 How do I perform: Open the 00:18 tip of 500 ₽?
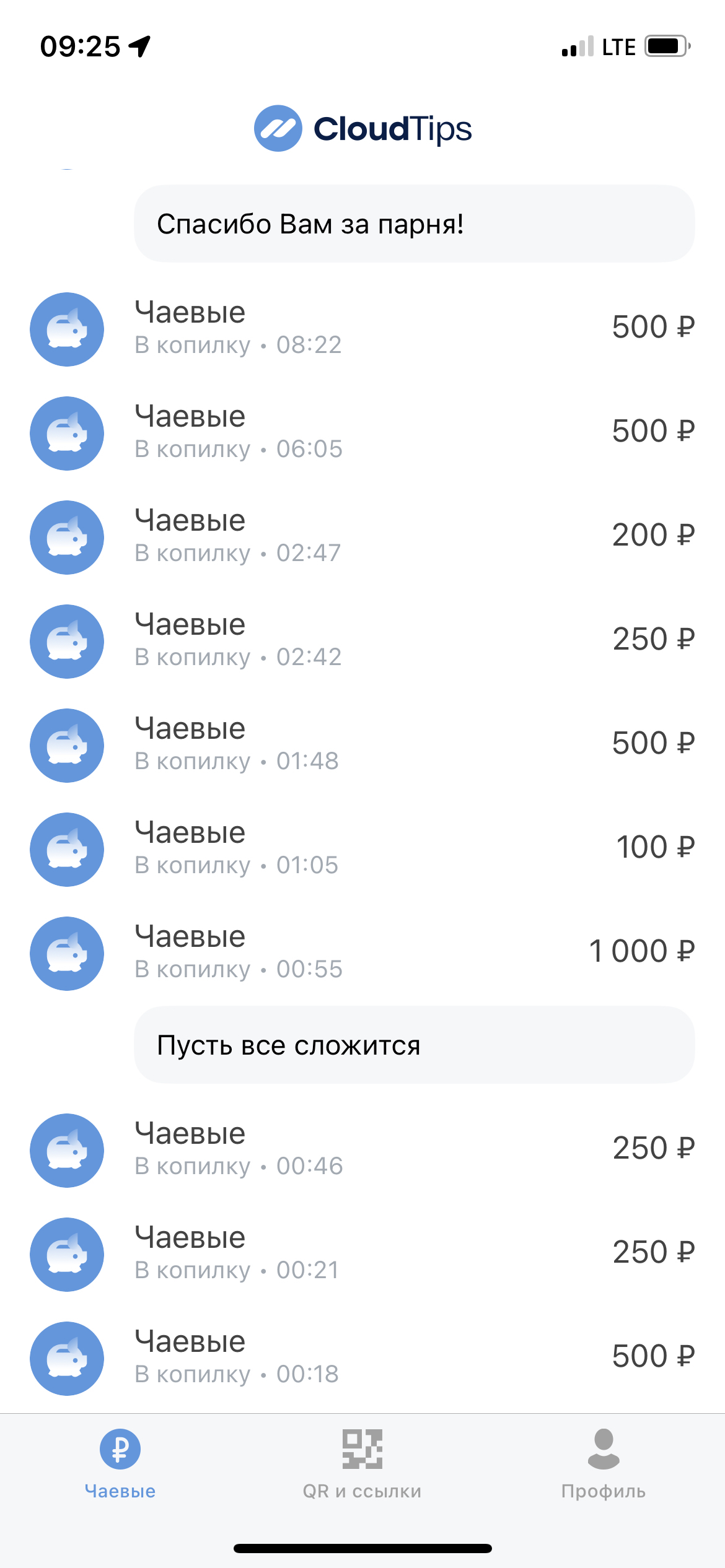[x=362, y=1358]
